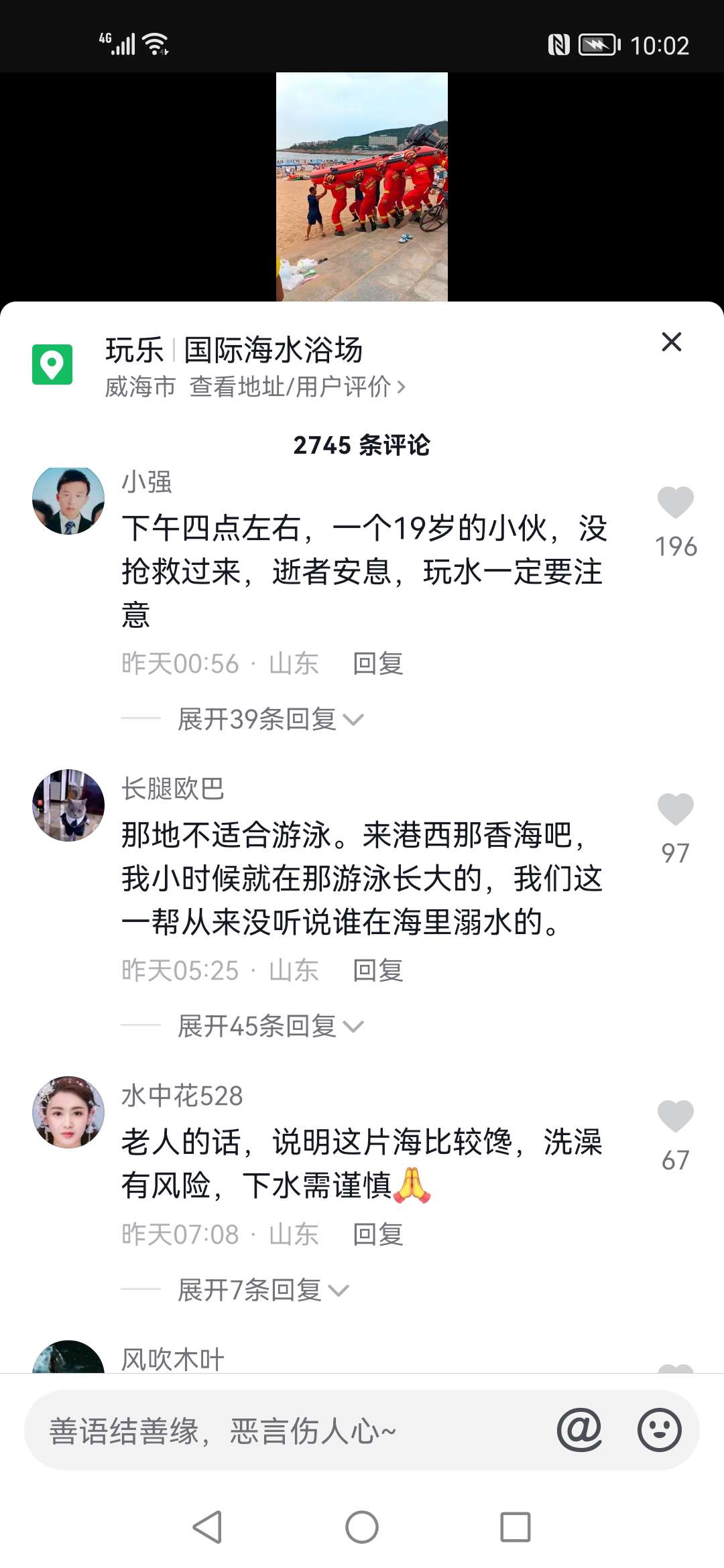Reply to 小强's comment
The image size is (724, 1568).
pos(377,663)
